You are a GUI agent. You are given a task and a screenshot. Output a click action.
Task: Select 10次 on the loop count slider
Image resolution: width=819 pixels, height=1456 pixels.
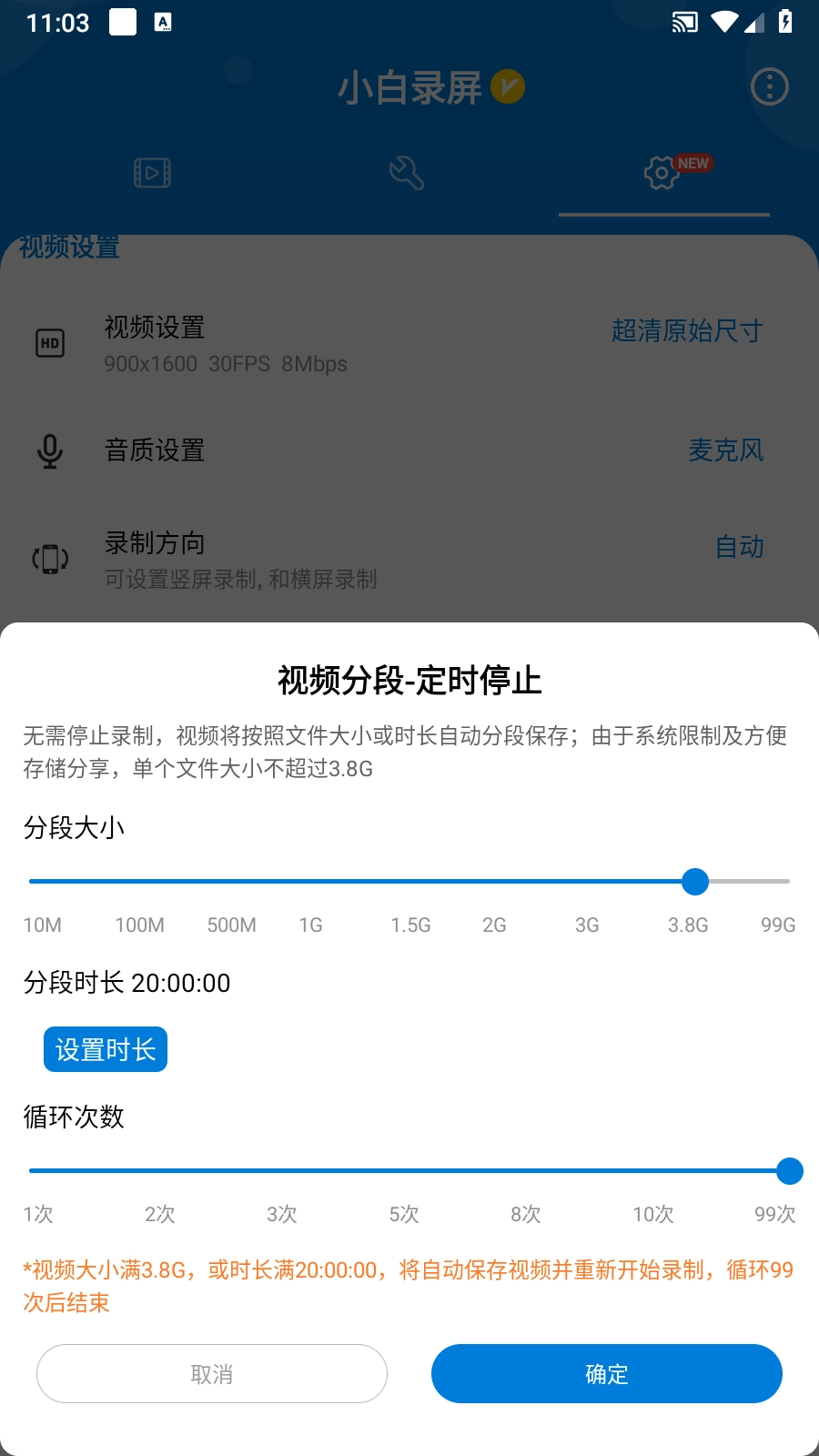click(x=652, y=1171)
